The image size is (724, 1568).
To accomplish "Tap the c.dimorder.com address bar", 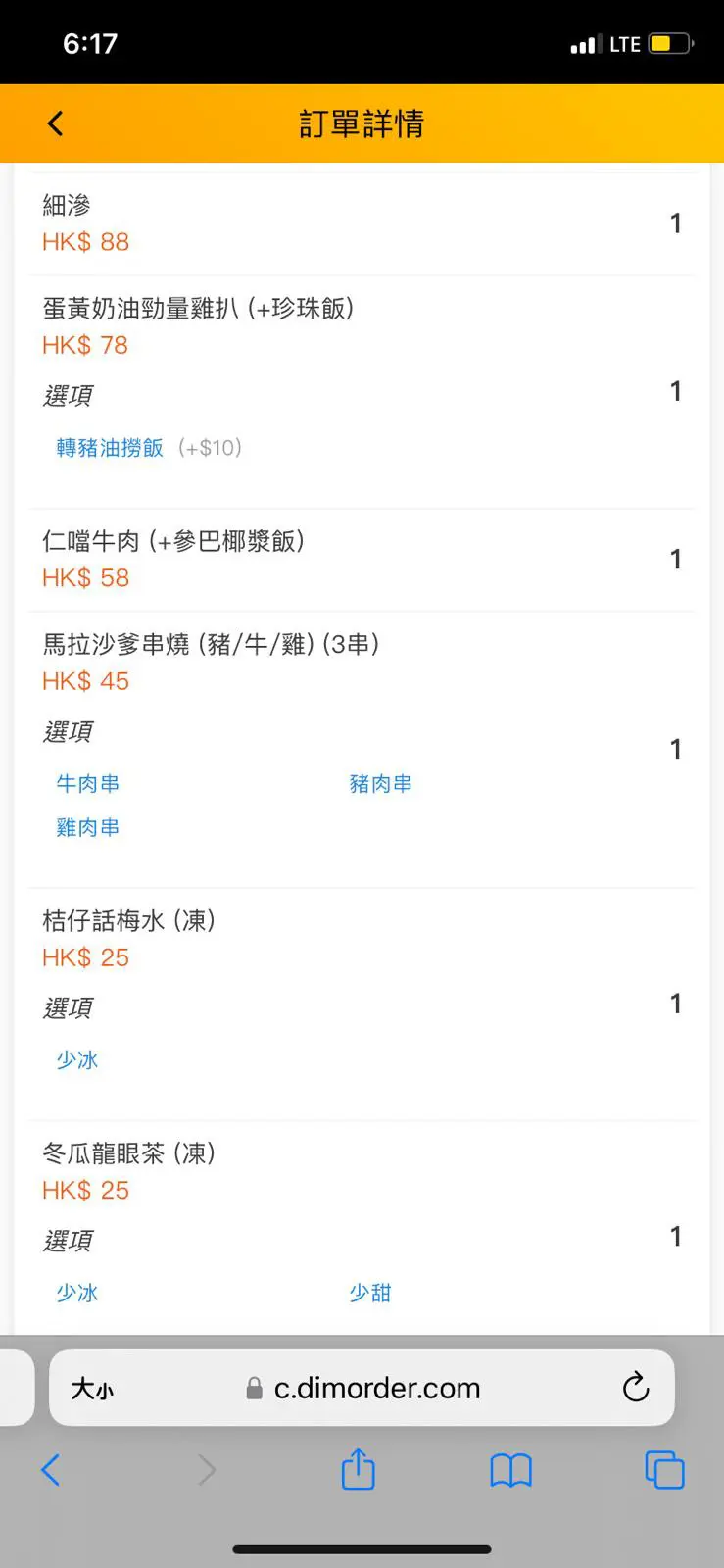I will click(362, 1388).
